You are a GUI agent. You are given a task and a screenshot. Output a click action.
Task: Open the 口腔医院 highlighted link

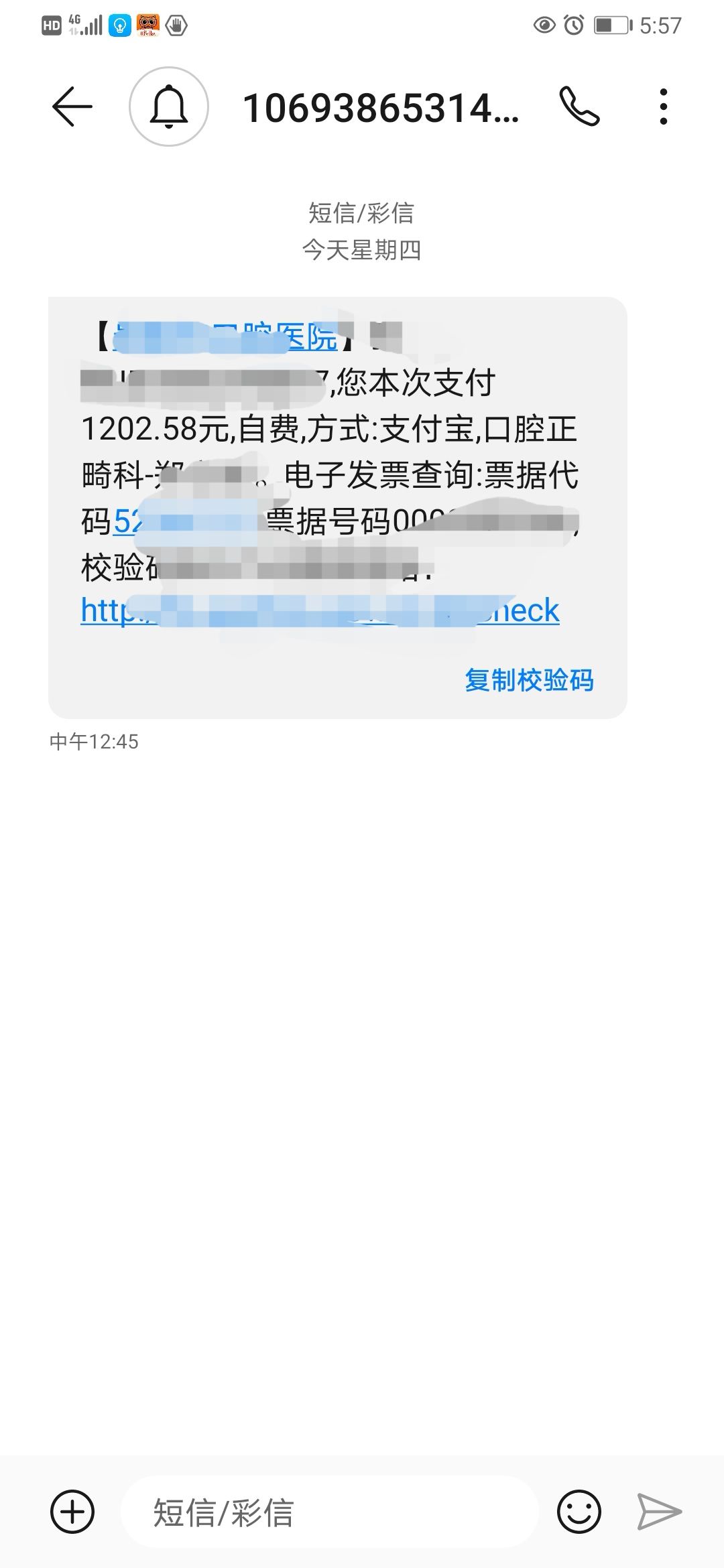click(225, 337)
